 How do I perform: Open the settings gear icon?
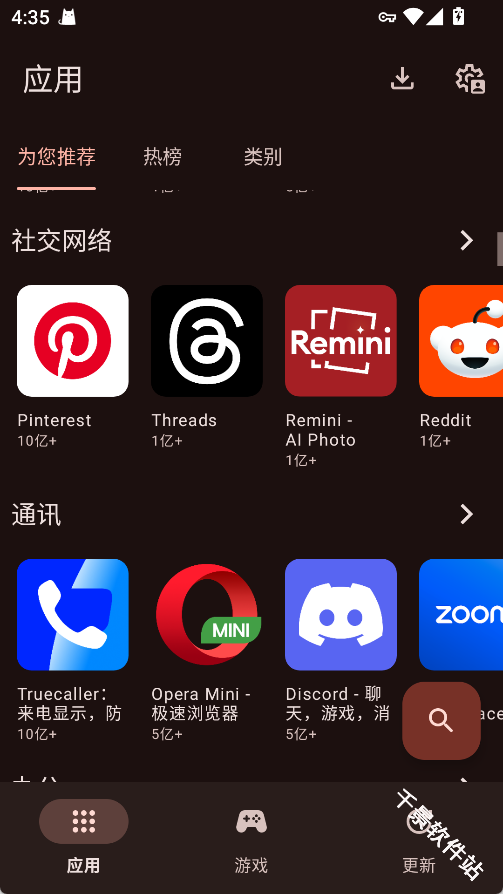point(470,79)
